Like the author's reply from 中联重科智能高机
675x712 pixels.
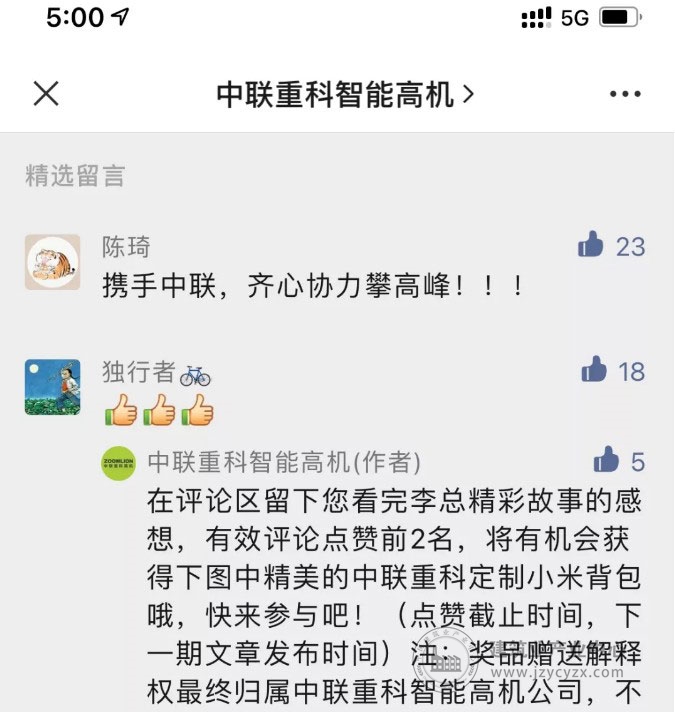pyautogui.click(x=606, y=461)
